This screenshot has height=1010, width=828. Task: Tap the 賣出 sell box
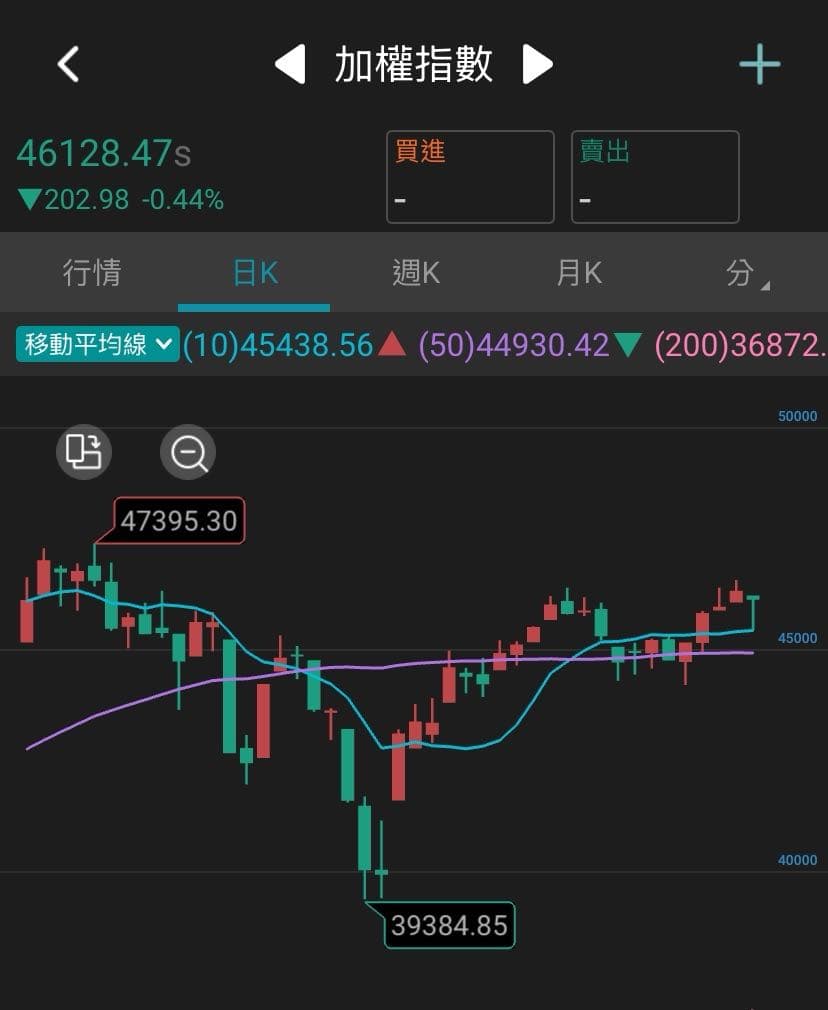[655, 176]
